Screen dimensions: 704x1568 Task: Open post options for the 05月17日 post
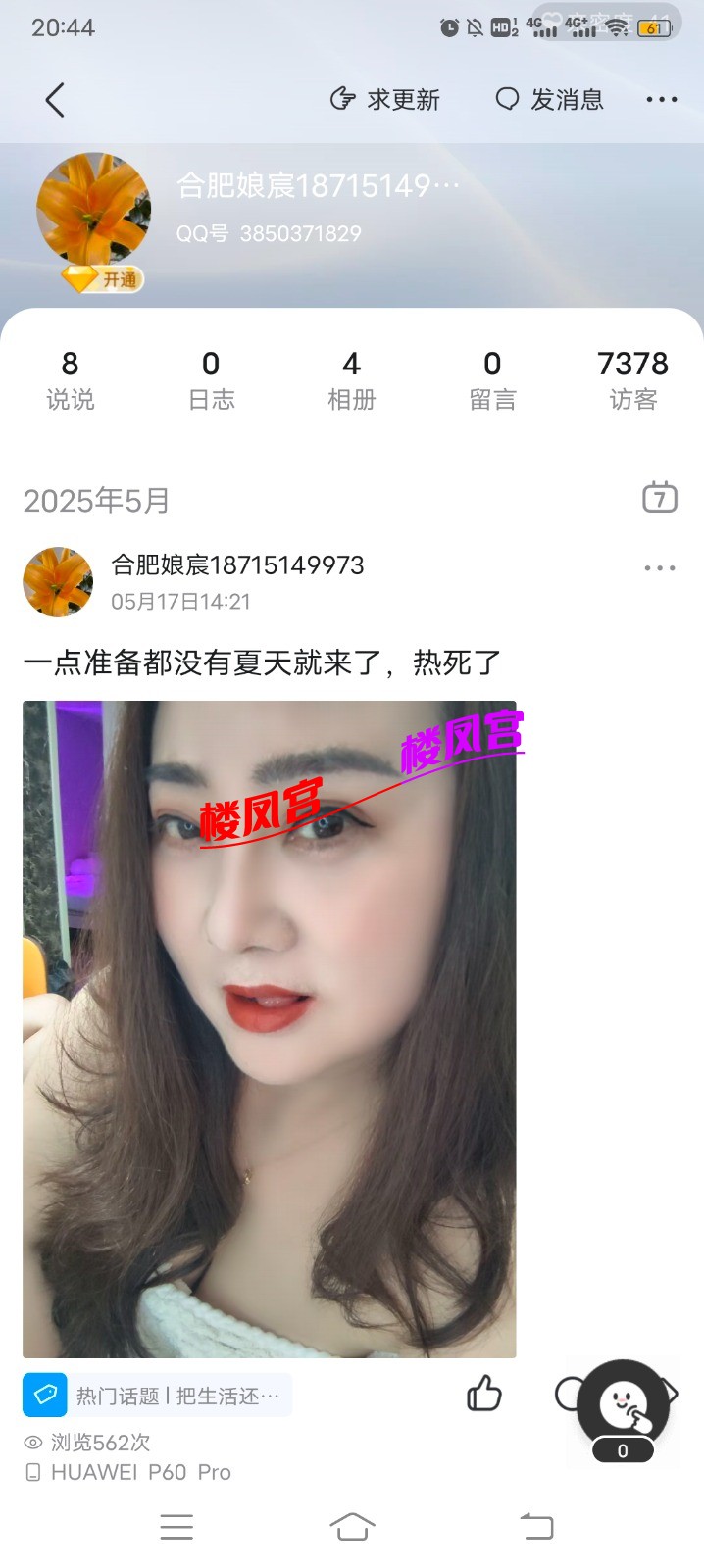[659, 568]
